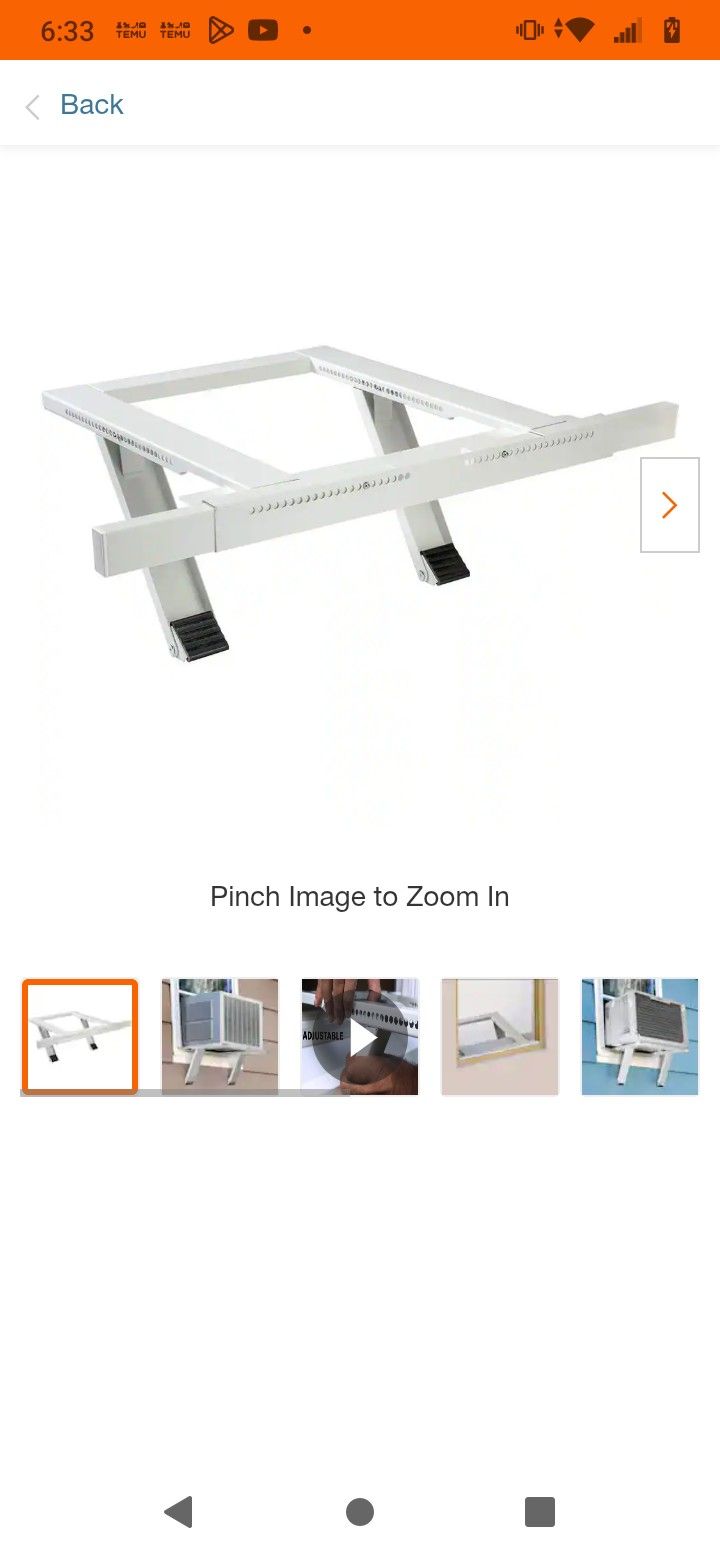Play the Adjustable product video thumbnail
720x1560 pixels.
(360, 1037)
